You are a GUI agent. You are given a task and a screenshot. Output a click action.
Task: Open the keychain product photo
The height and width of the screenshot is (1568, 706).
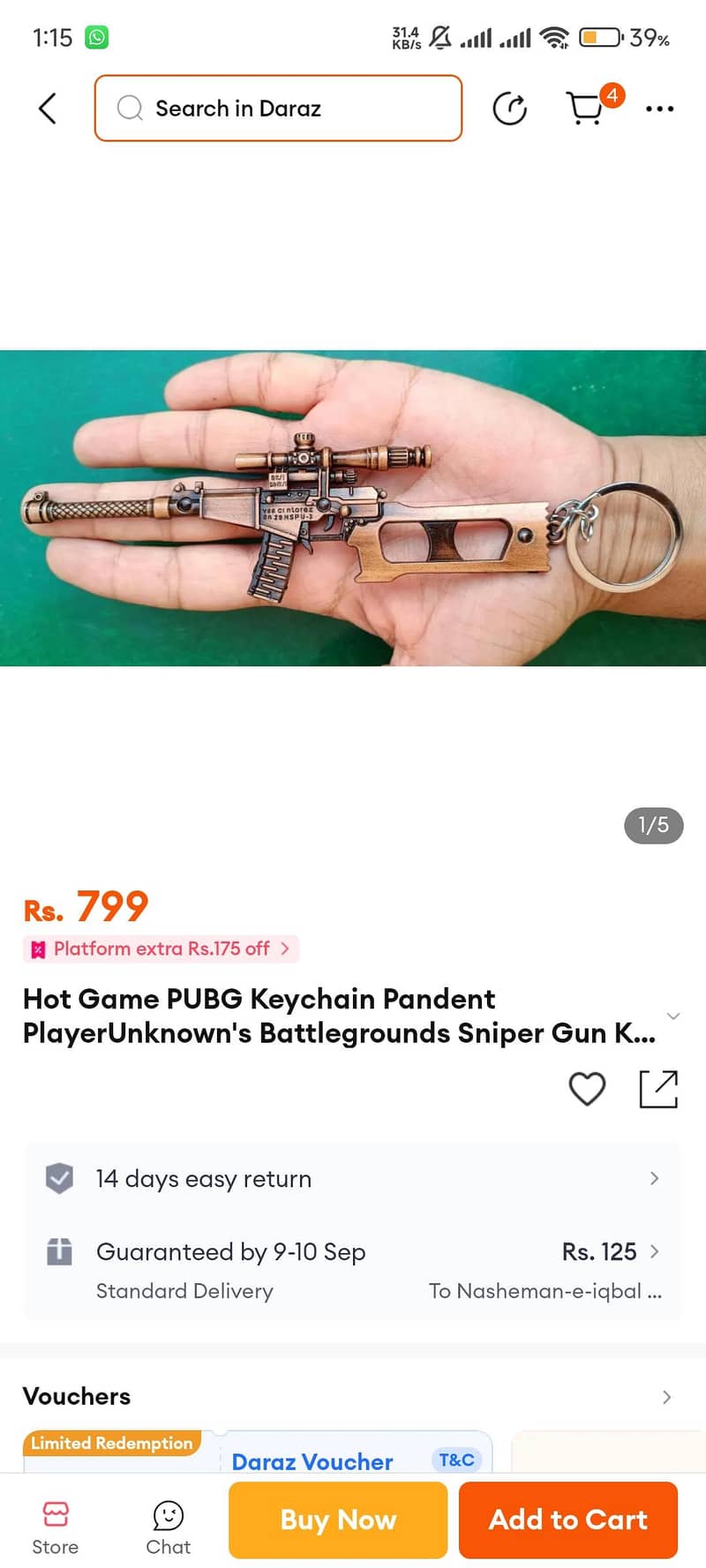[x=353, y=508]
